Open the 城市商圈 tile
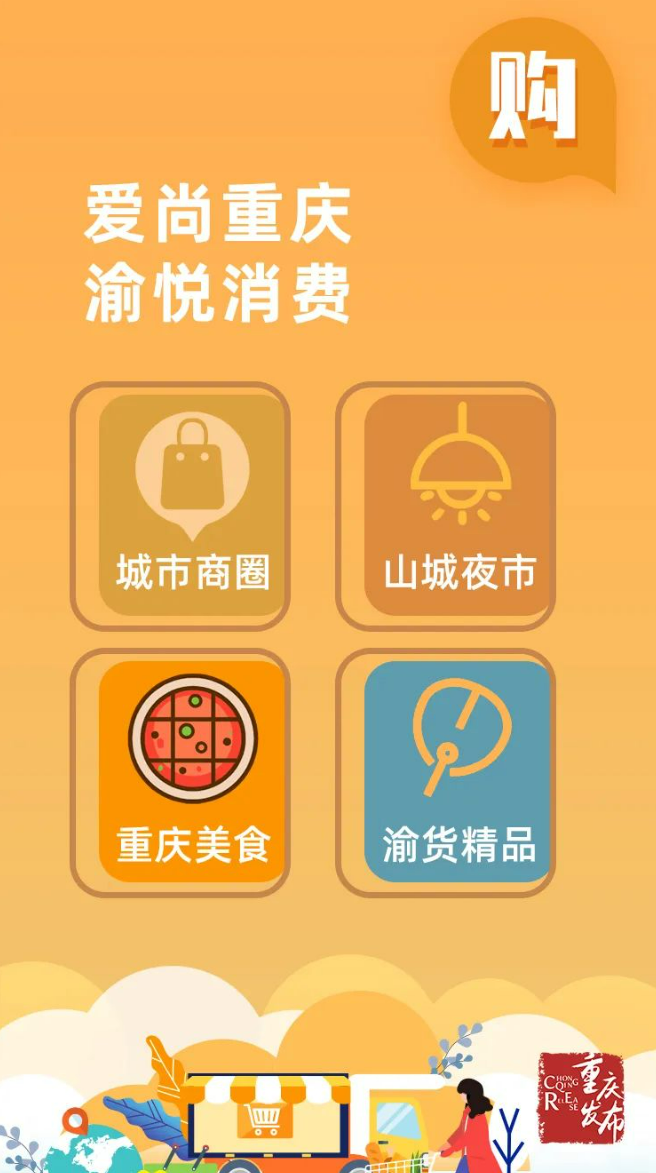The width and height of the screenshot is (656, 1173). (181, 506)
